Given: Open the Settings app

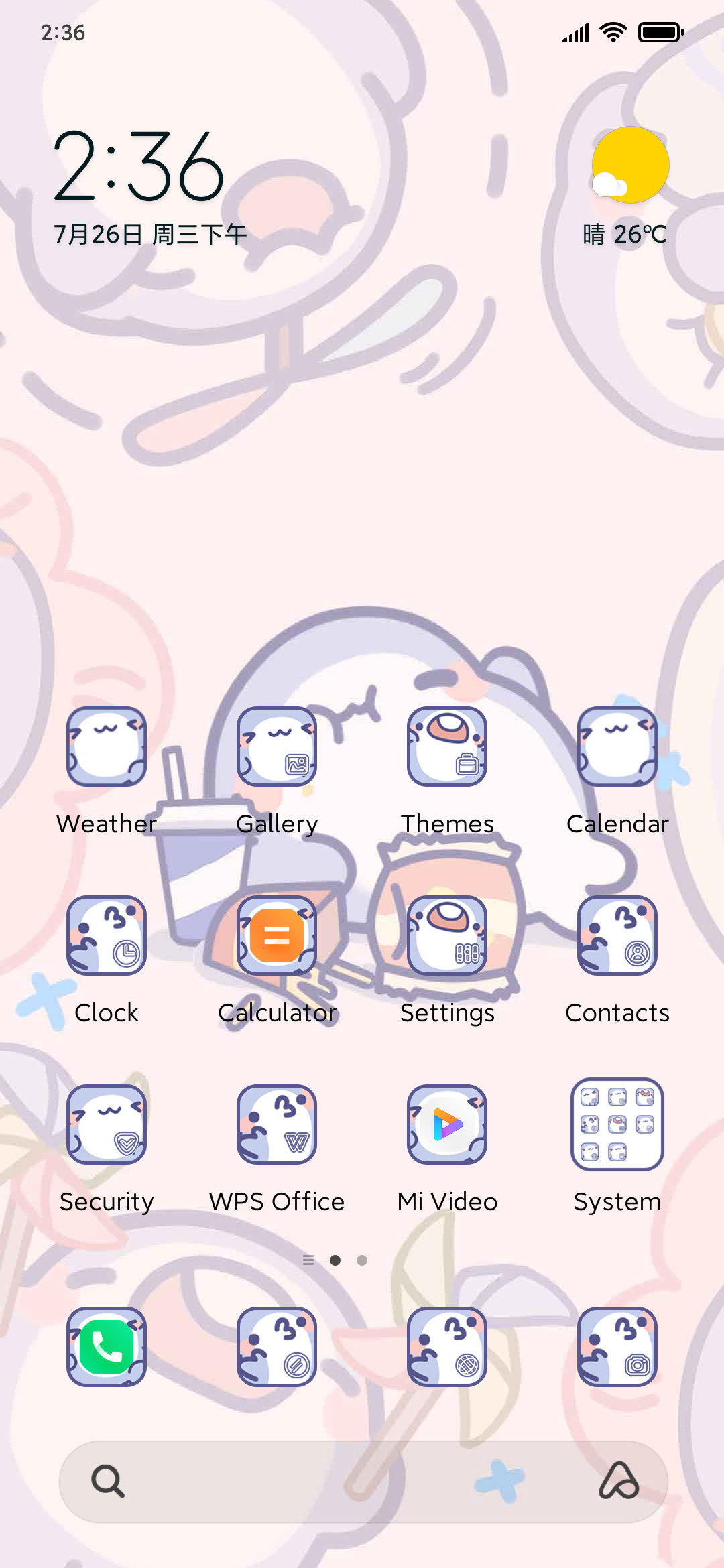Looking at the screenshot, I should tap(447, 935).
